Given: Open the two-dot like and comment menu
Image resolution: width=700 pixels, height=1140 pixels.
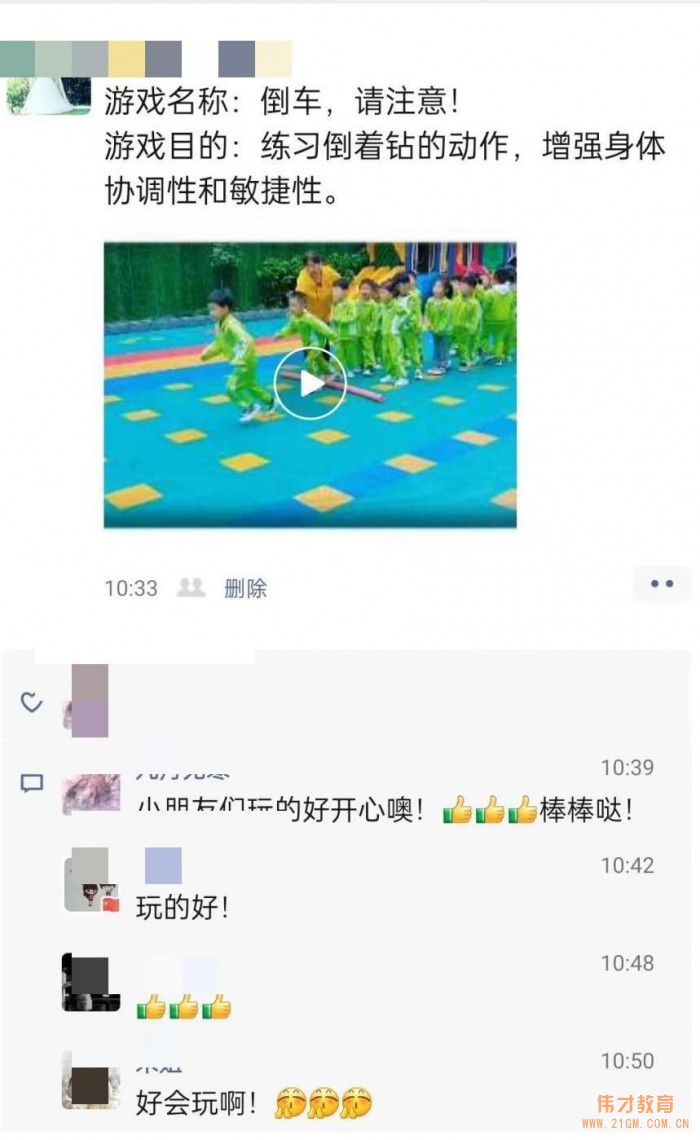Looking at the screenshot, I should click(x=662, y=584).
